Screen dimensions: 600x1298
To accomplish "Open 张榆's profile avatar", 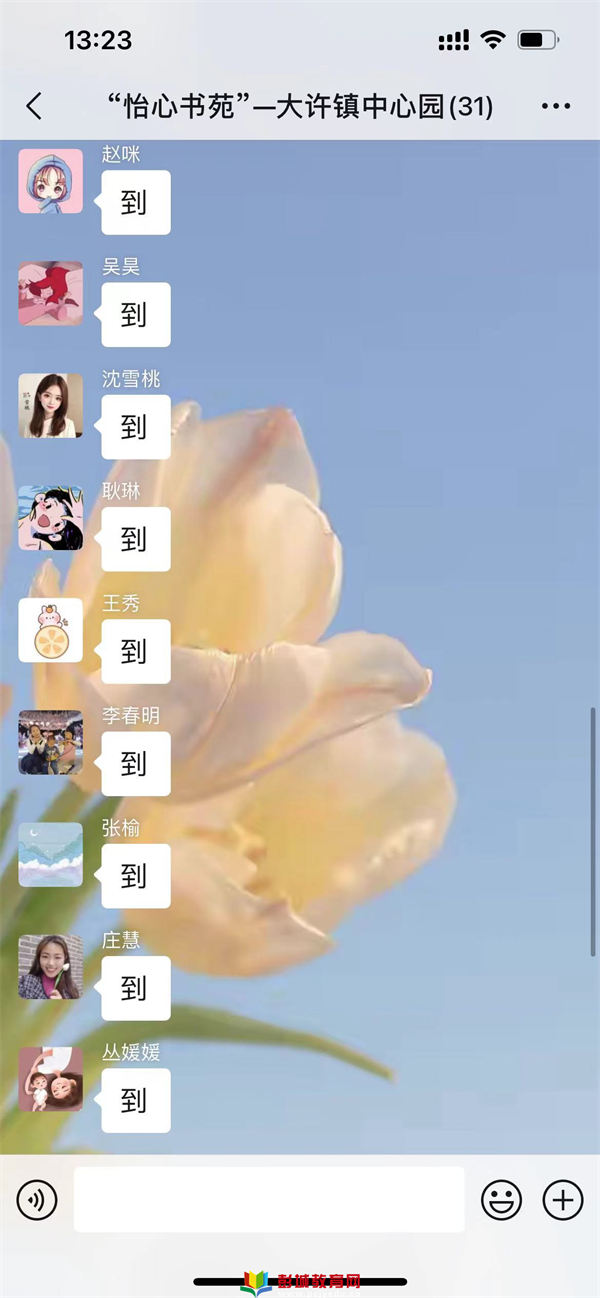I will click(x=51, y=855).
